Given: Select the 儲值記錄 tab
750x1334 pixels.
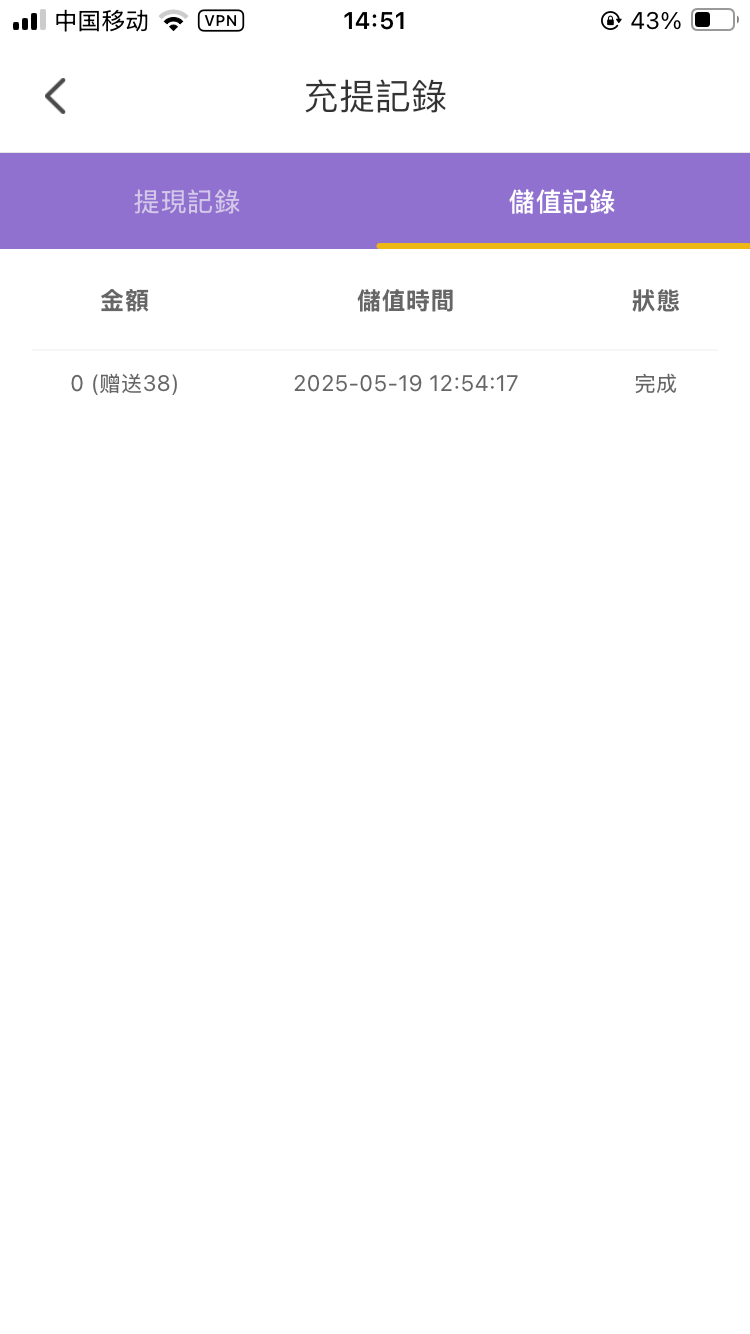Looking at the screenshot, I should coord(562,201).
